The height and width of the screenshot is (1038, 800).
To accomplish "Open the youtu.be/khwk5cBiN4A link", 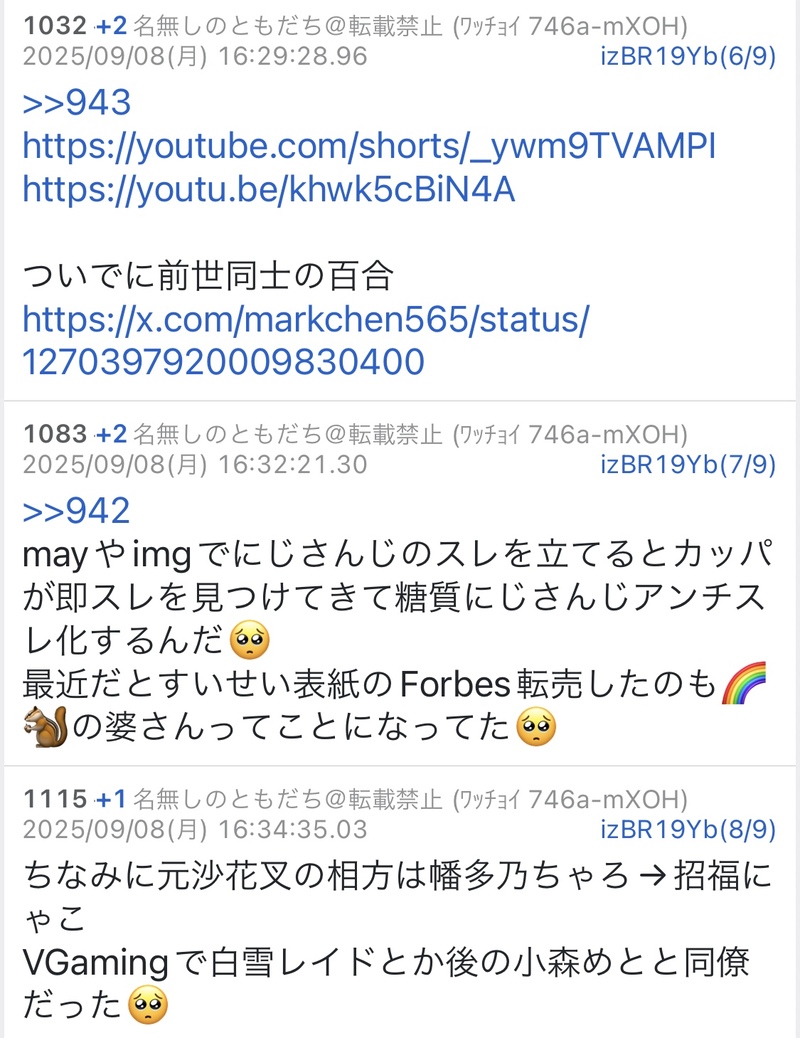I will [x=268, y=189].
